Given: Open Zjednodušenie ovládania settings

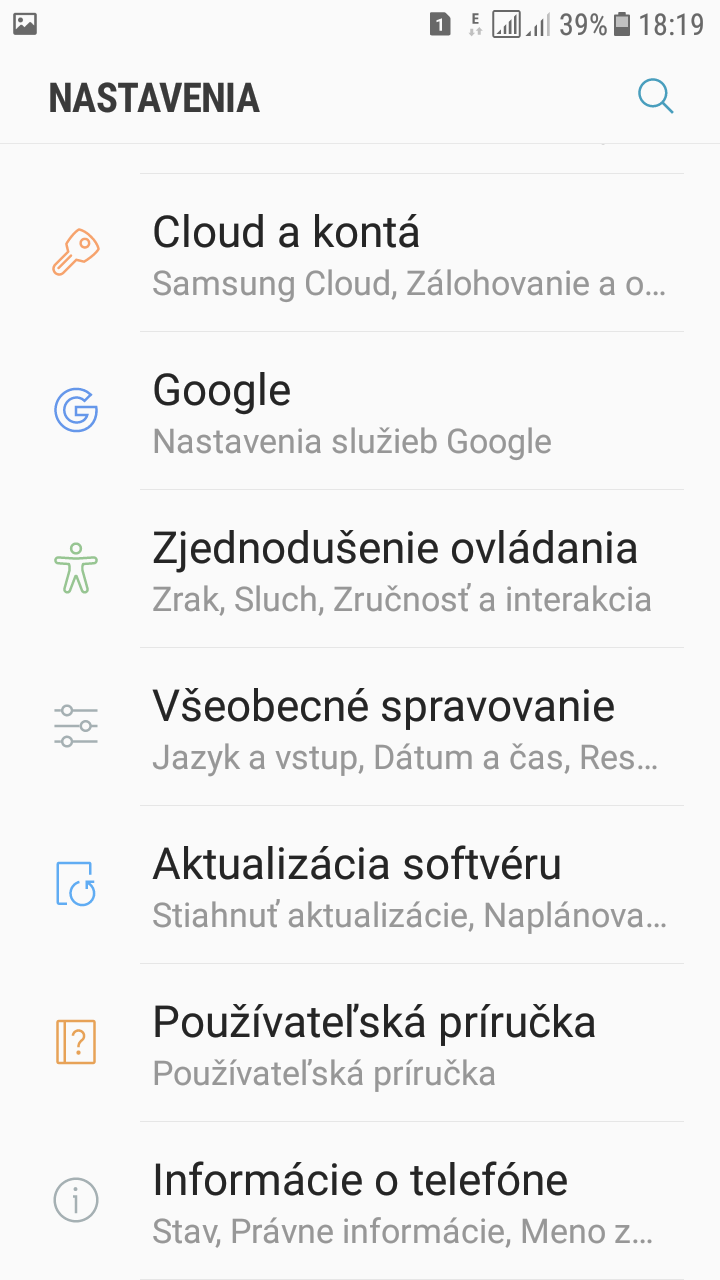Looking at the screenshot, I should pos(360,569).
